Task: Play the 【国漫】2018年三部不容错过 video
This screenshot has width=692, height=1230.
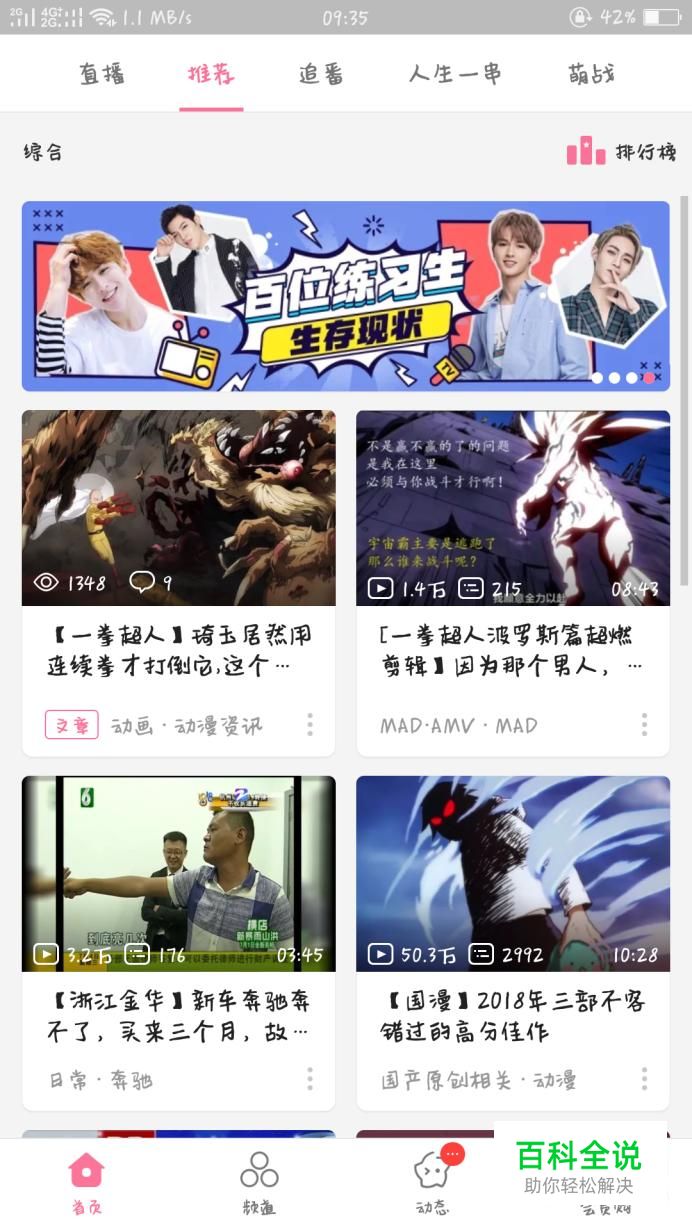Action: pos(513,873)
